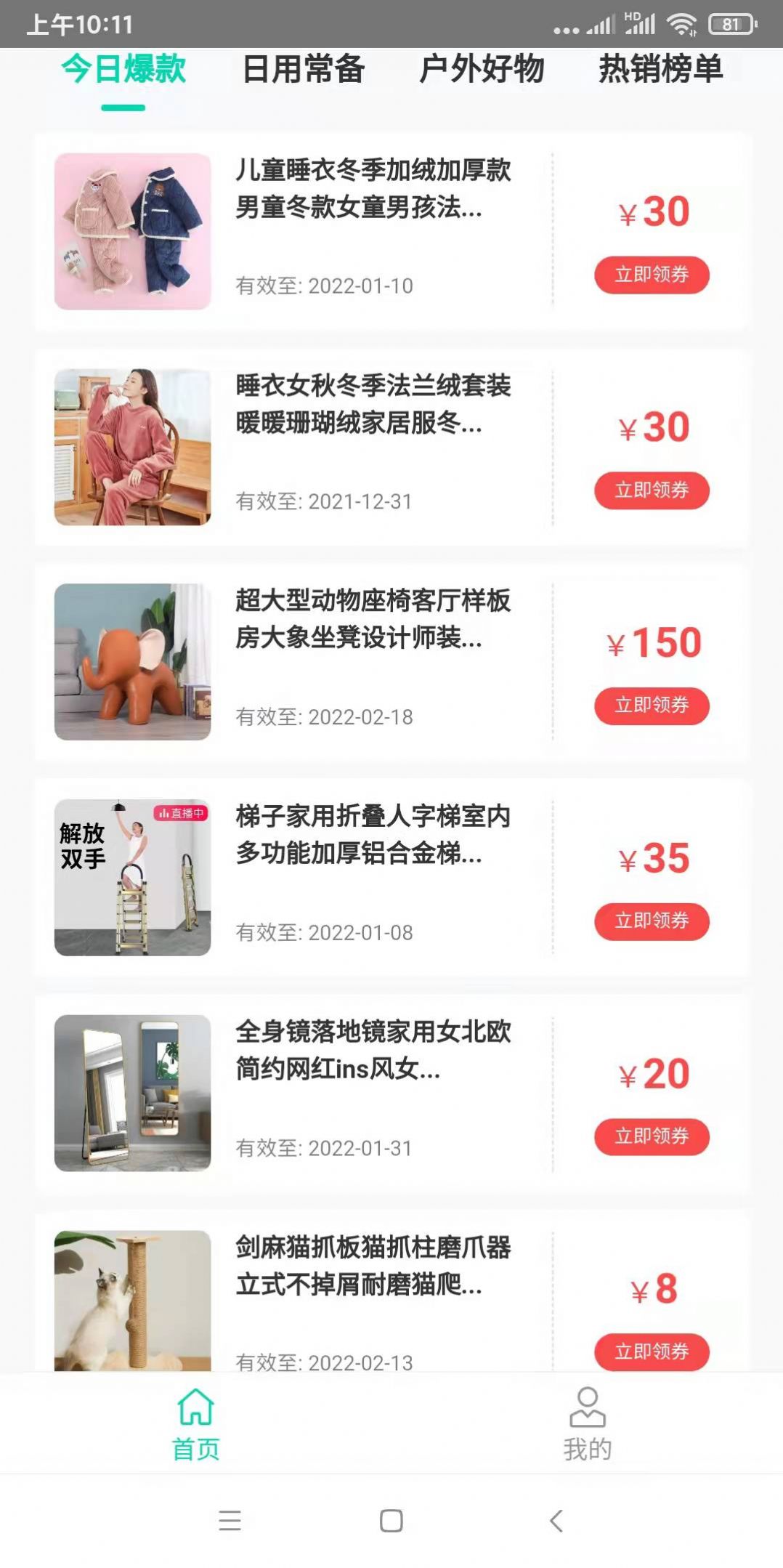Go to the 我的 profile tab
Screen dimensions: 783x1568
[587, 1424]
